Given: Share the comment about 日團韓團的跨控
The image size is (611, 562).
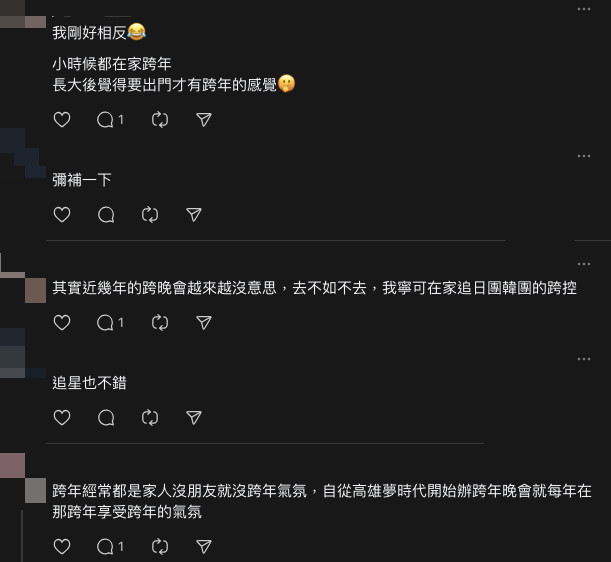Looking at the screenshot, I should coord(204,323).
